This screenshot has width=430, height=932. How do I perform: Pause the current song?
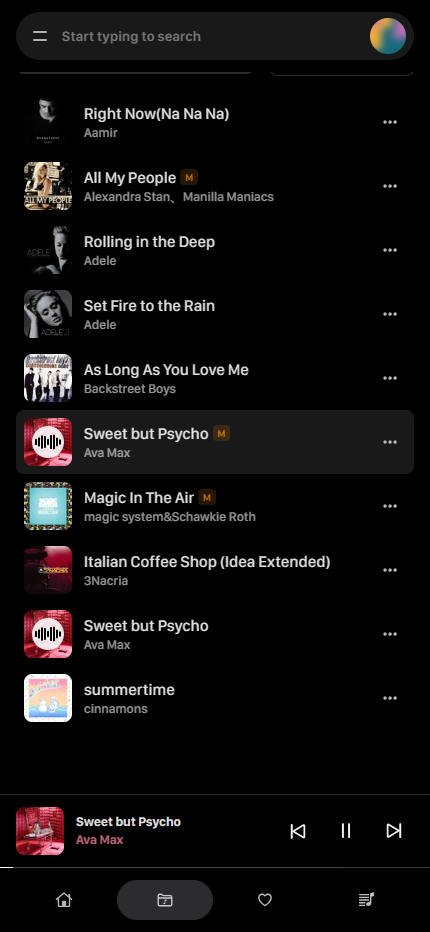[x=346, y=830]
